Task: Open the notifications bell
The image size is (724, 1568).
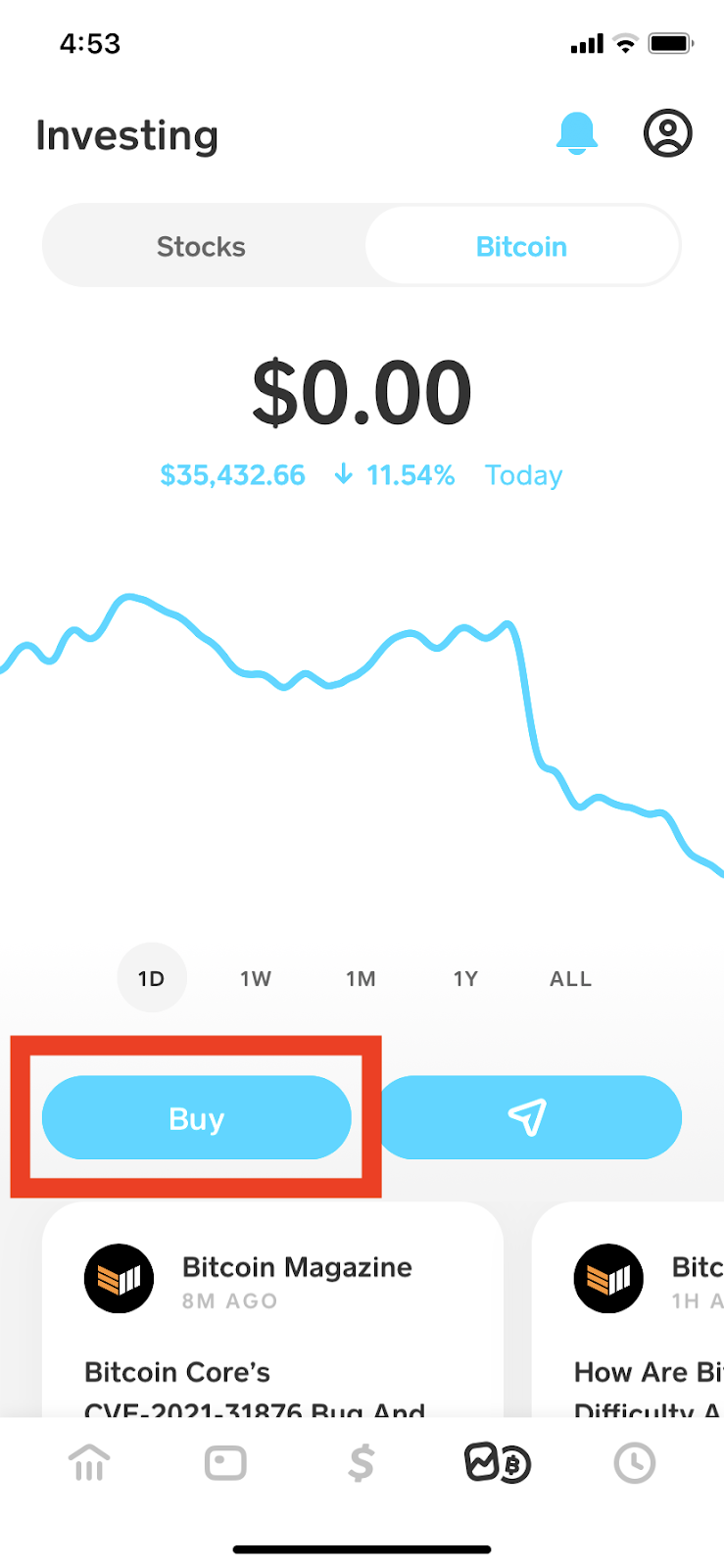Action: (577, 133)
